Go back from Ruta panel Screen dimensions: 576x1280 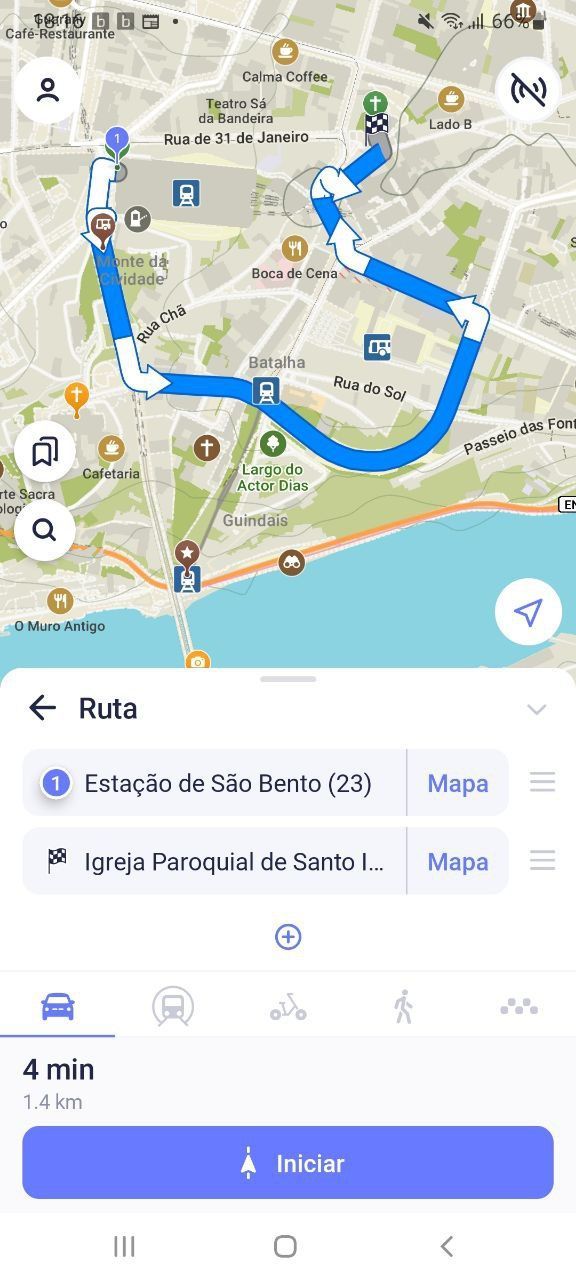(42, 708)
